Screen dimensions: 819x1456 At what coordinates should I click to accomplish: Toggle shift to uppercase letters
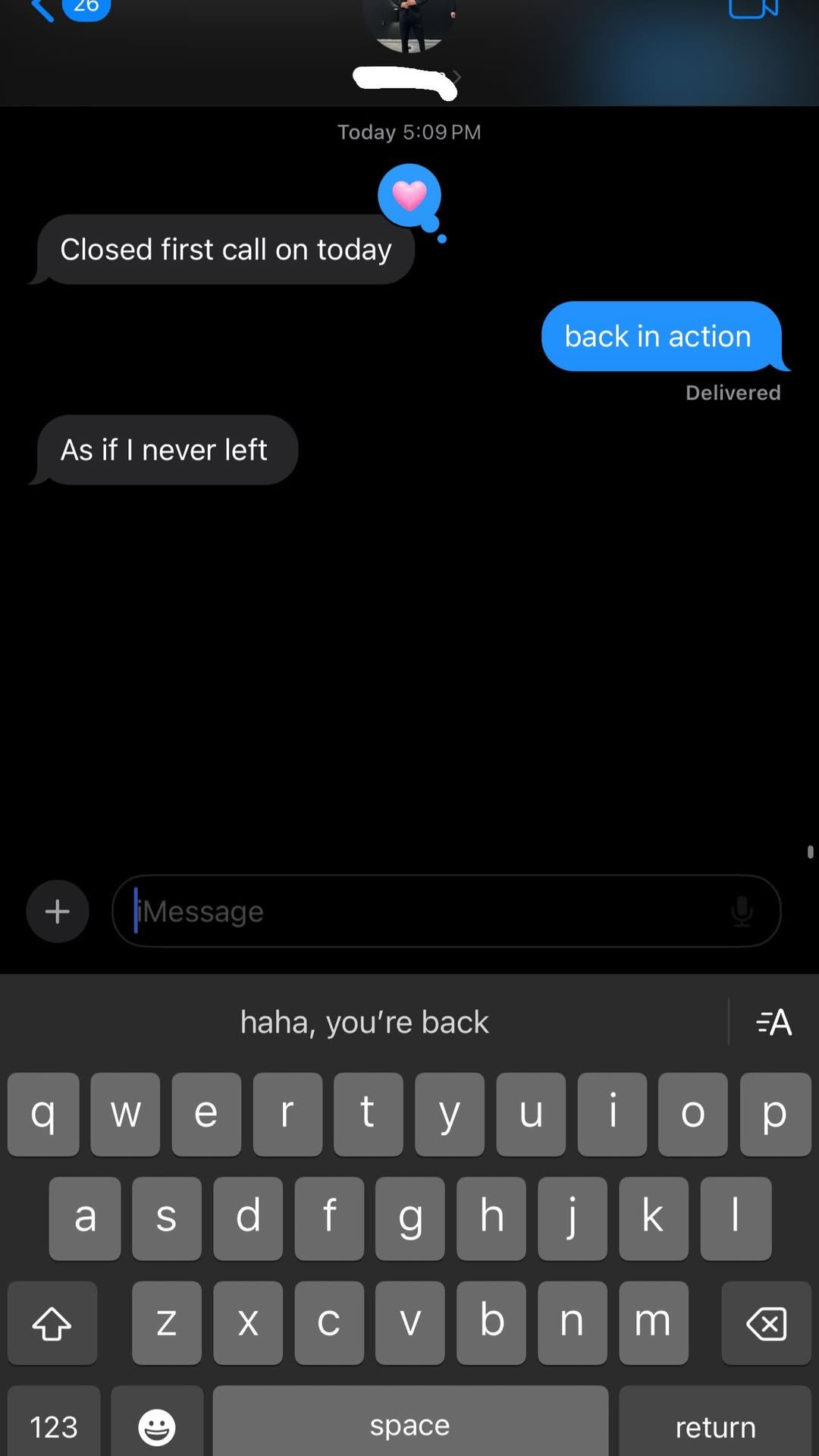coord(52,1323)
